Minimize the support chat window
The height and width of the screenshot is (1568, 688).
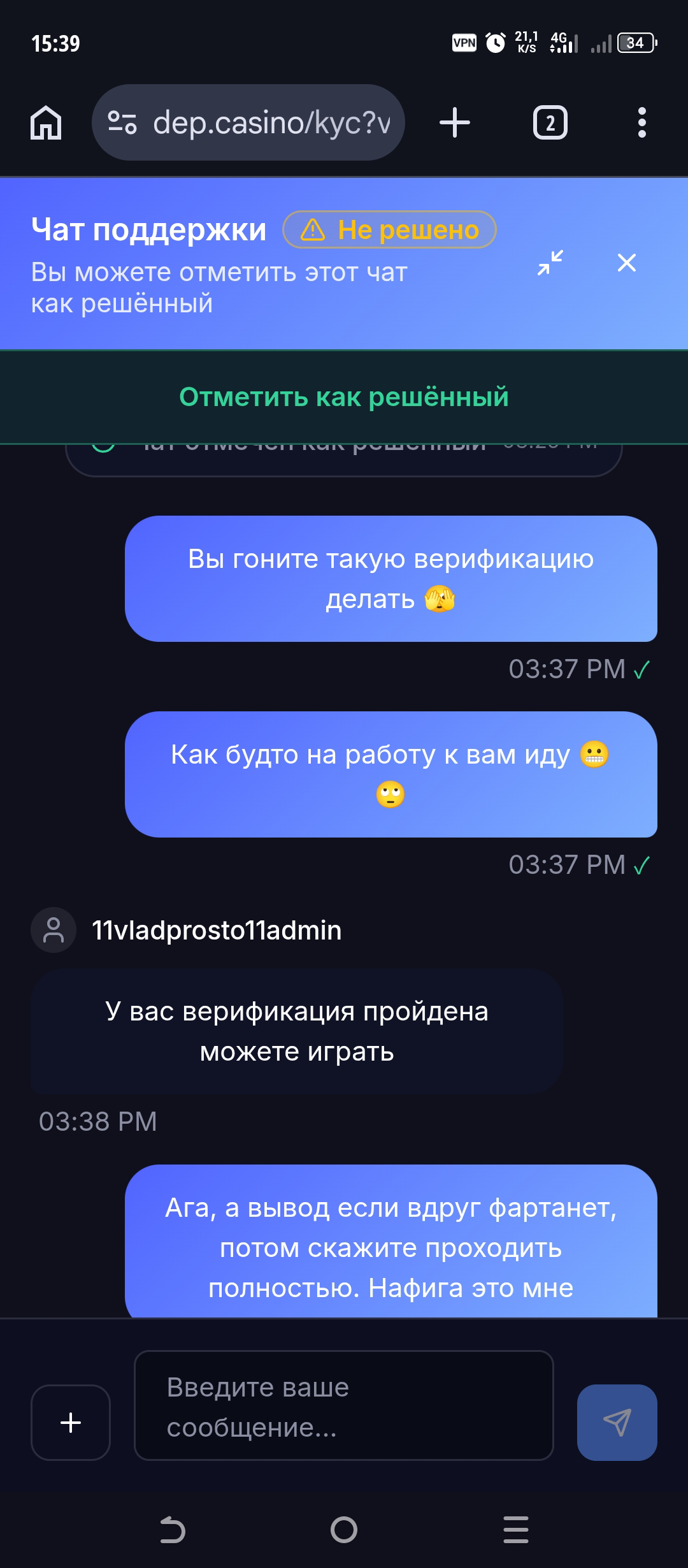[x=550, y=263]
